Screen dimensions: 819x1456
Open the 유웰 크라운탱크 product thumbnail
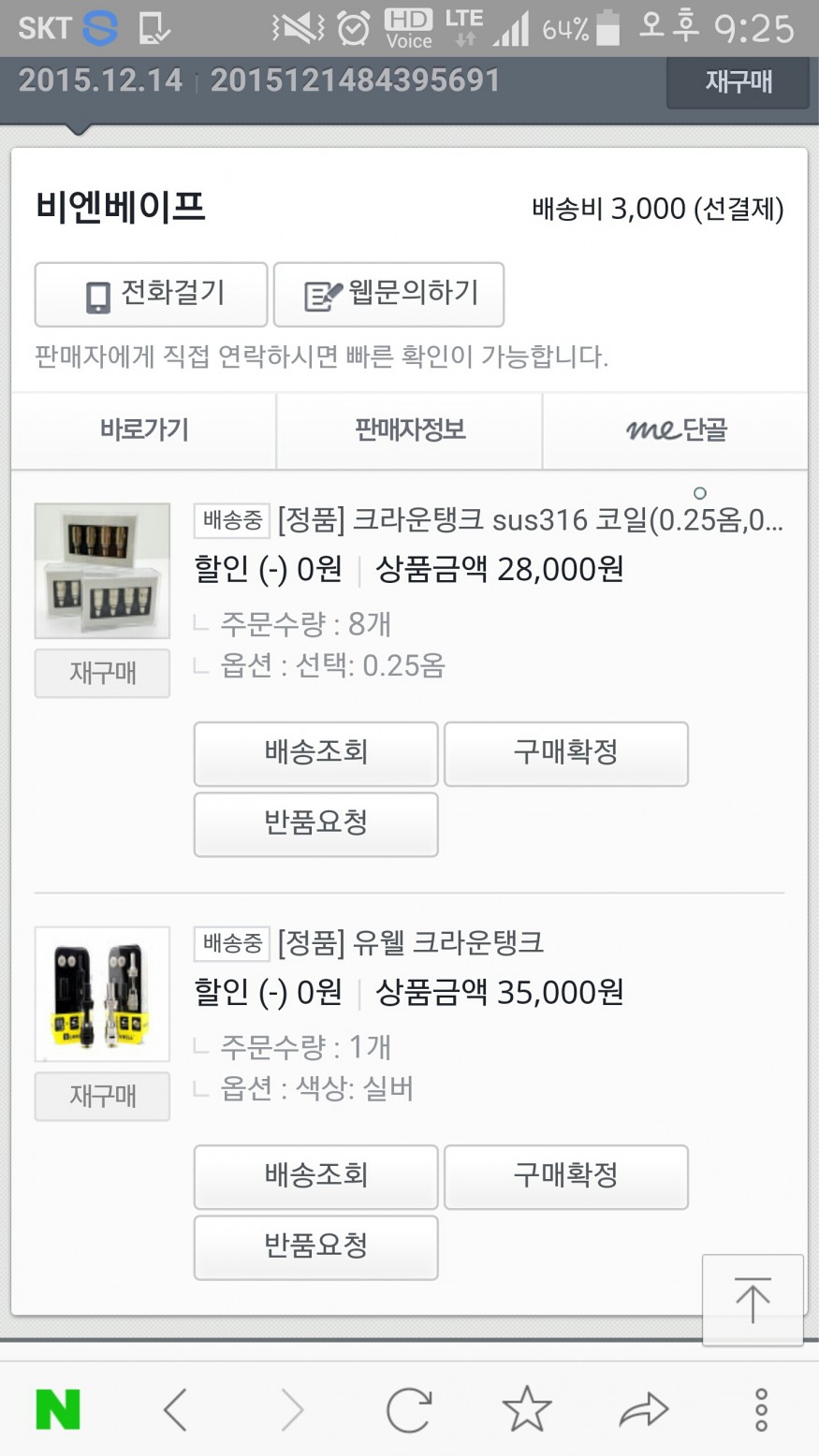tap(102, 994)
